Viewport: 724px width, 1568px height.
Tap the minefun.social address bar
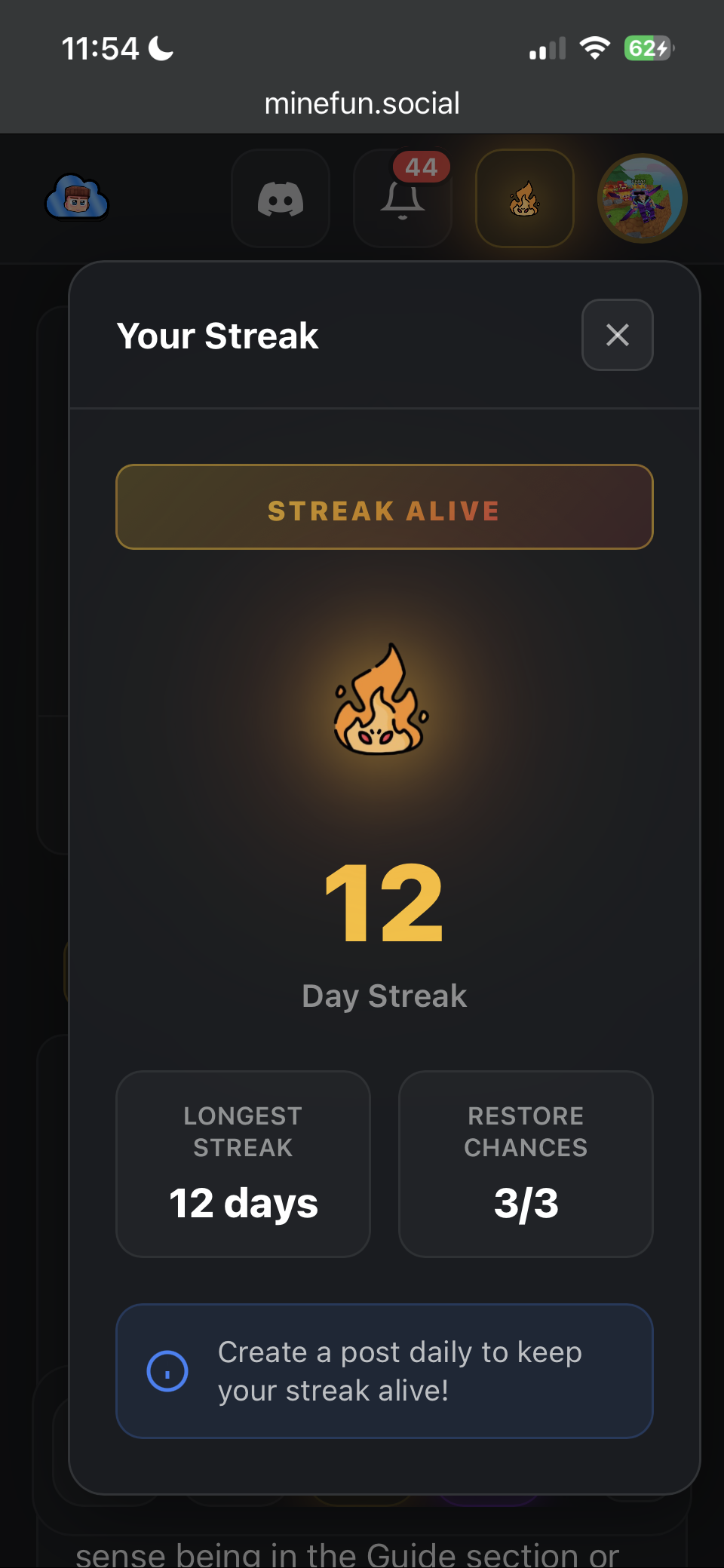pyautogui.click(x=362, y=103)
